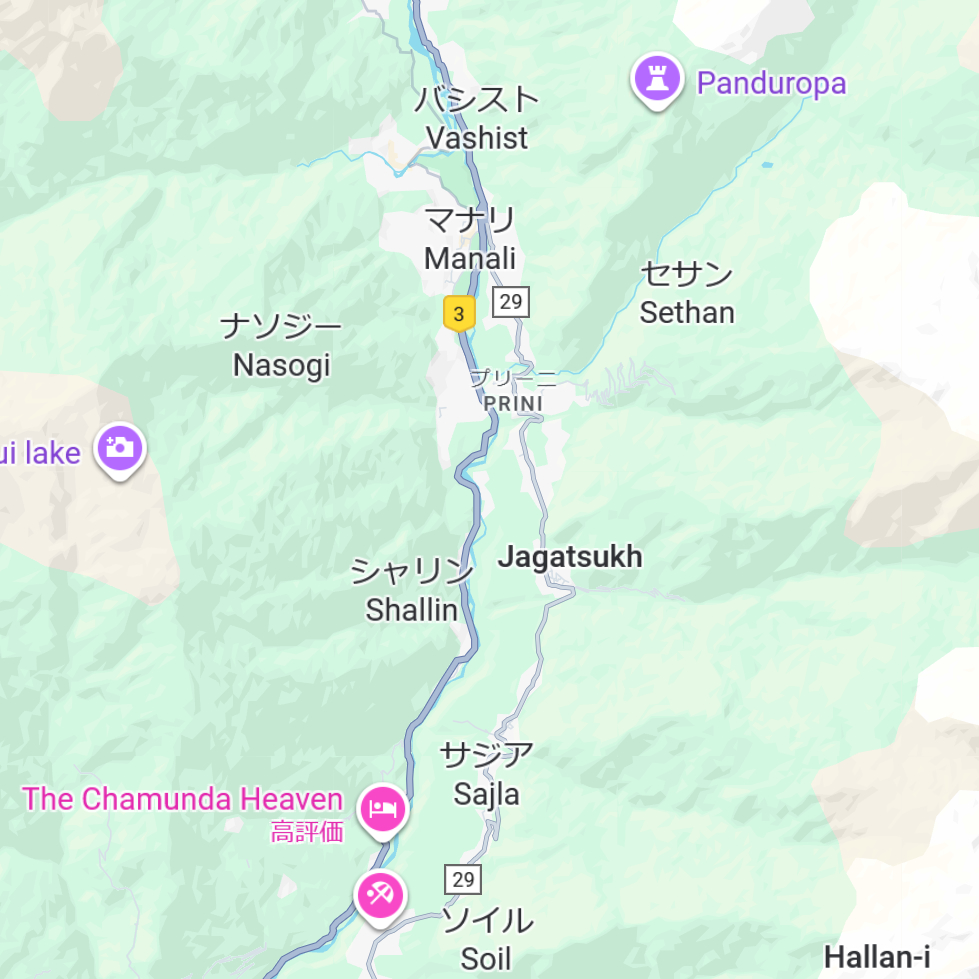Screen dimensions: 979x979
Task: Tap the camera photo spot pin
Action: 120,448
